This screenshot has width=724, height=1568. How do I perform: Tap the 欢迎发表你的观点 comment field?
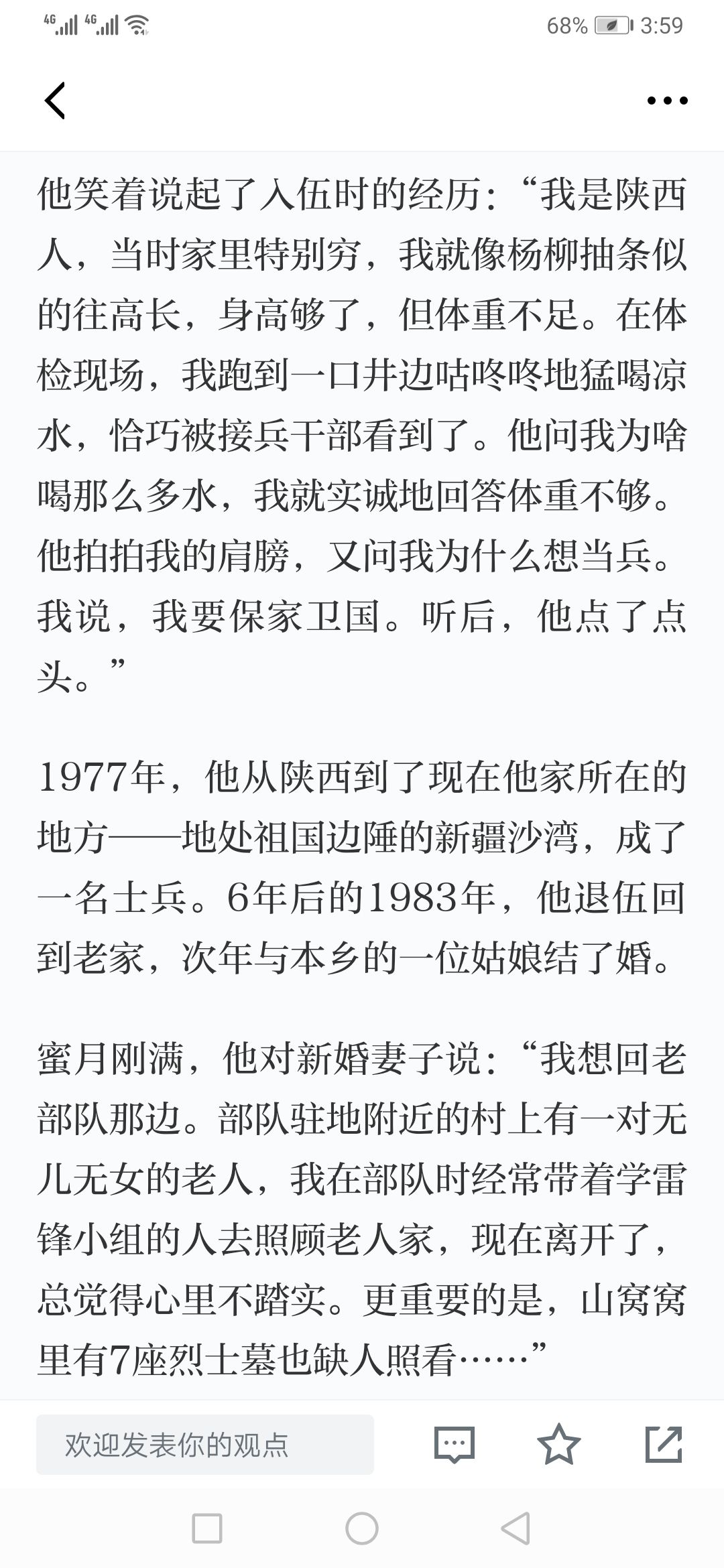click(205, 1445)
